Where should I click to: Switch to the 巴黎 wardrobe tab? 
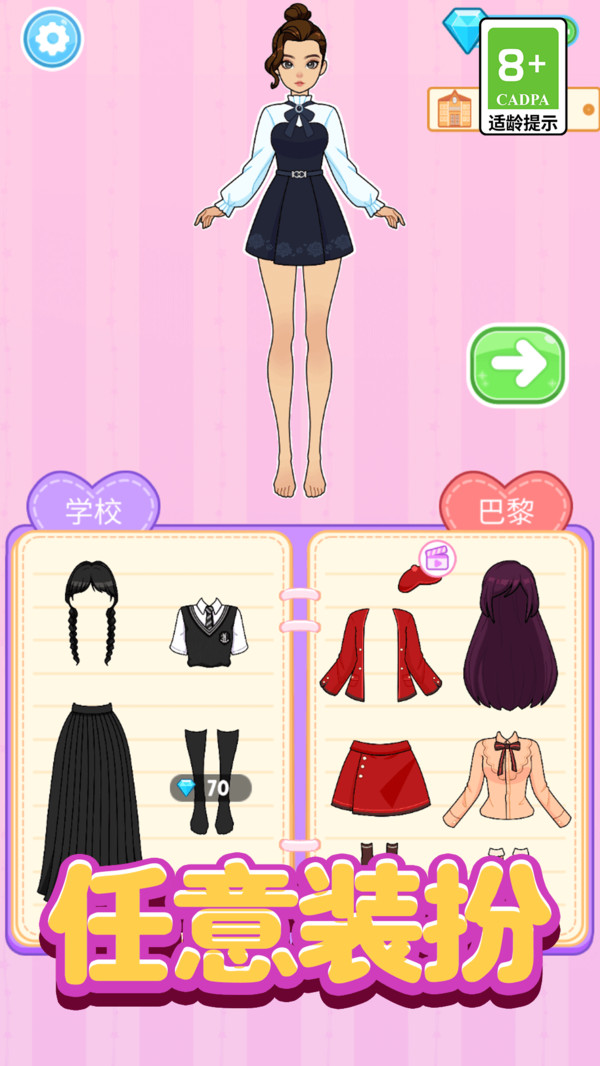506,509
